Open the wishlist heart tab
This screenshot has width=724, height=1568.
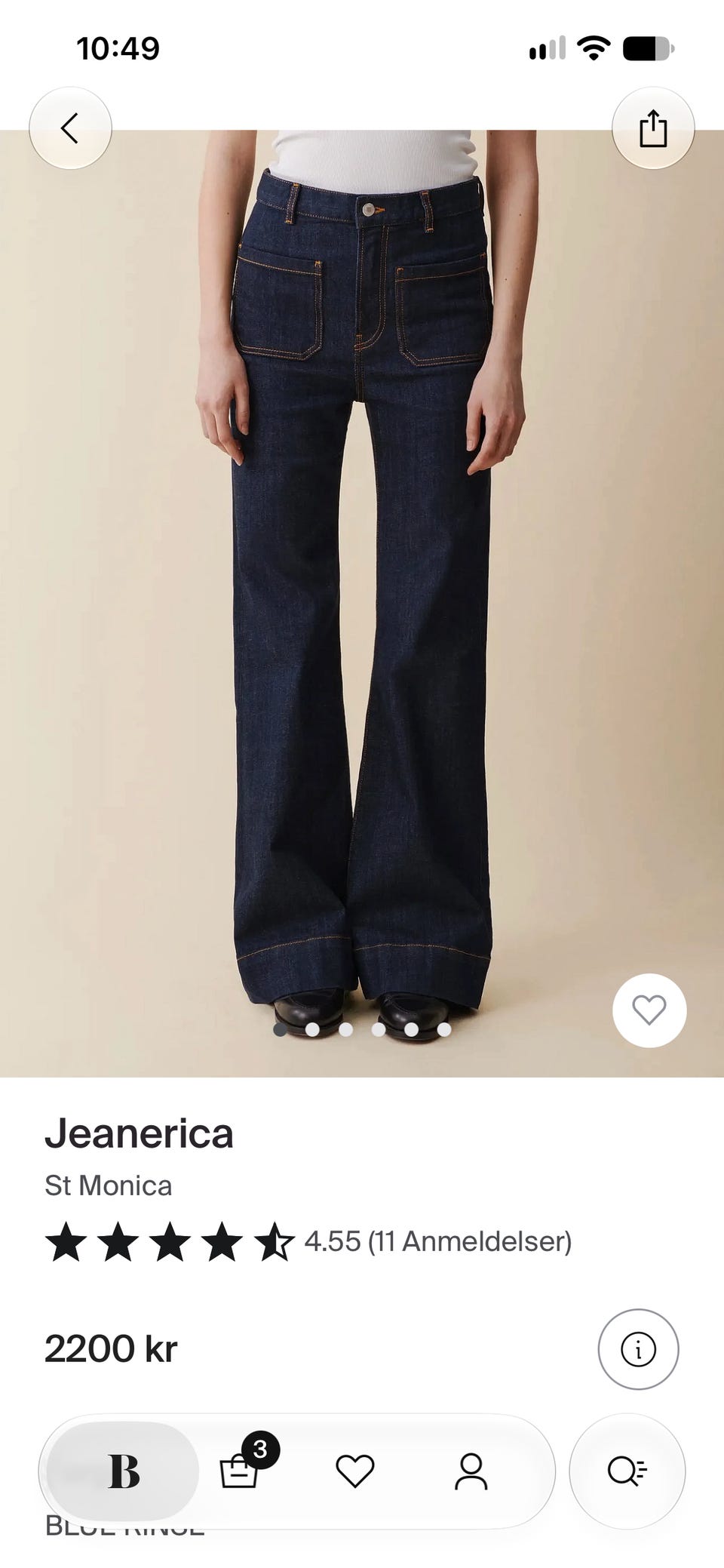pos(355,1471)
